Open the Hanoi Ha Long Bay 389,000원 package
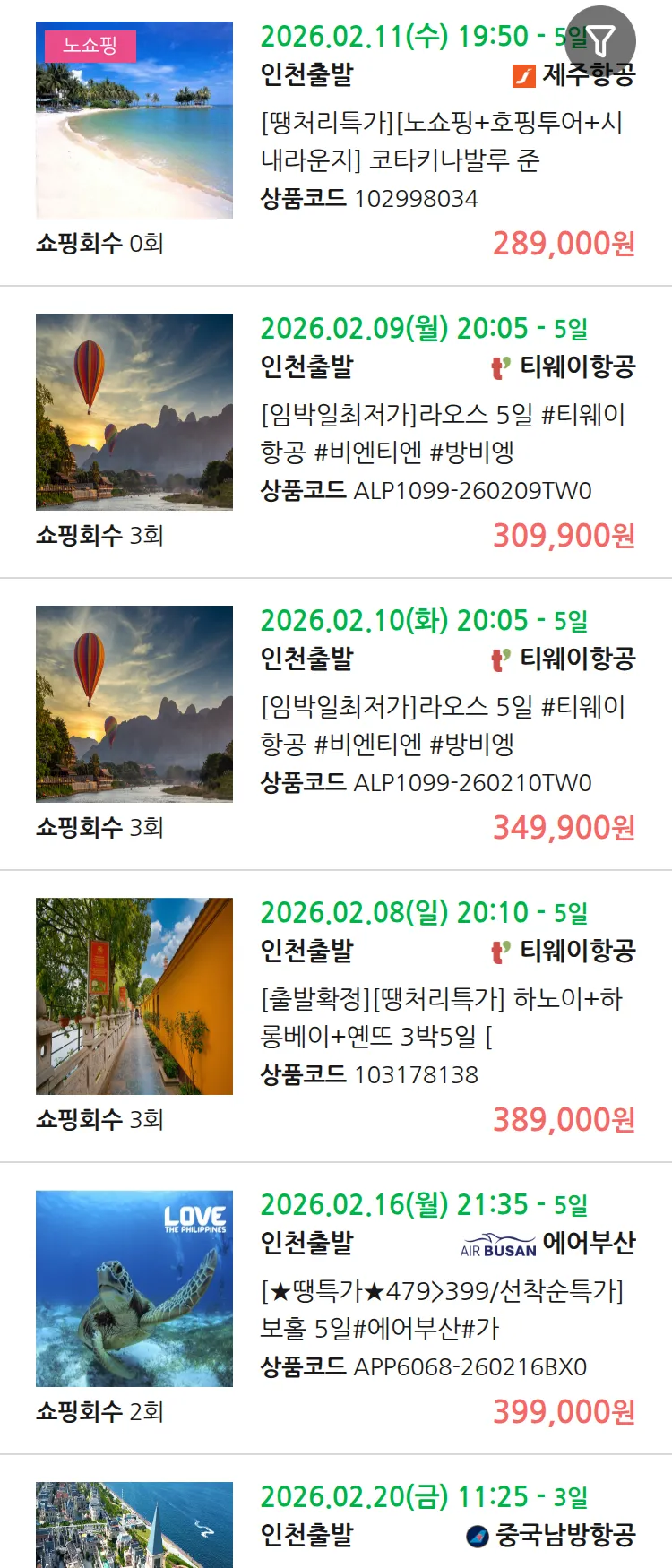 441,1018
